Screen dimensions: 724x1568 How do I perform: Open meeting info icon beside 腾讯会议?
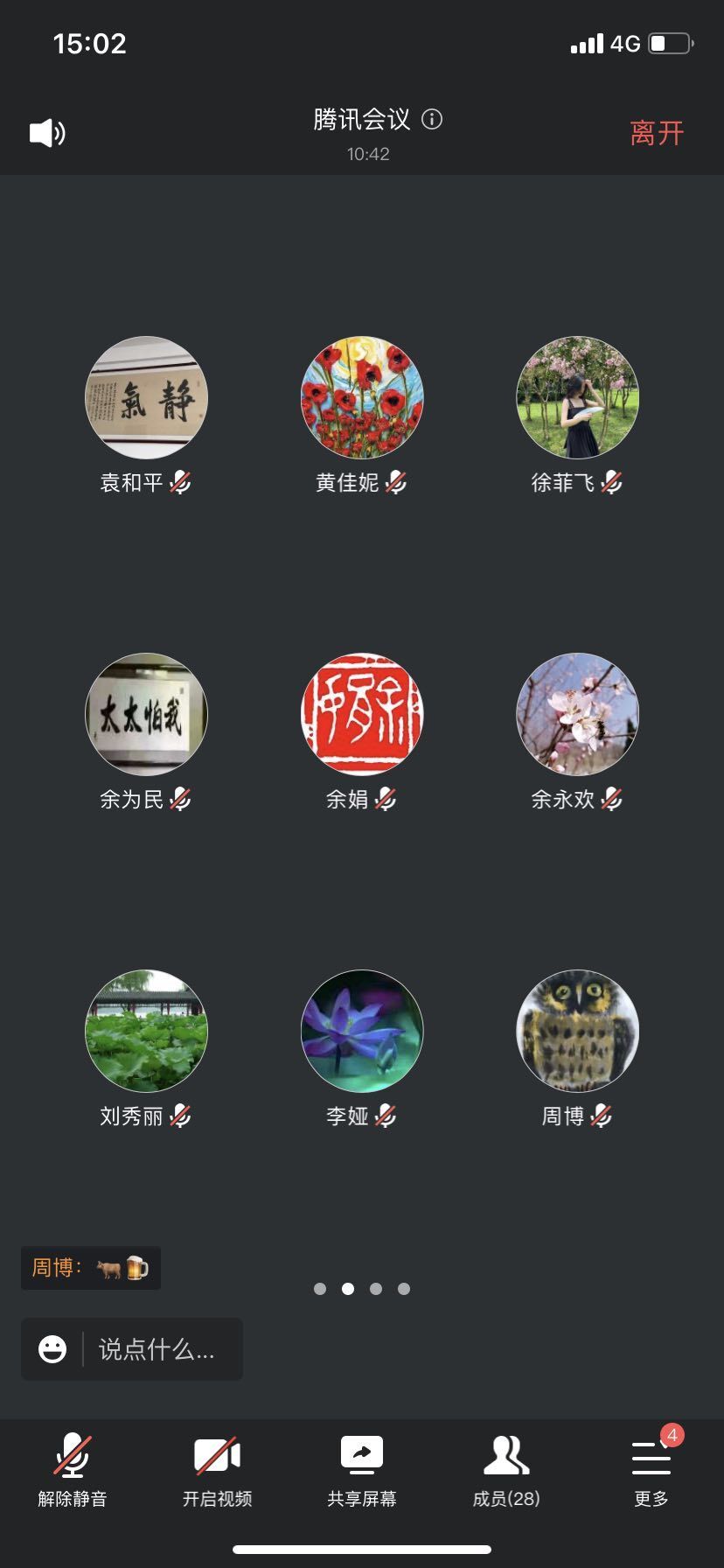pos(432,119)
